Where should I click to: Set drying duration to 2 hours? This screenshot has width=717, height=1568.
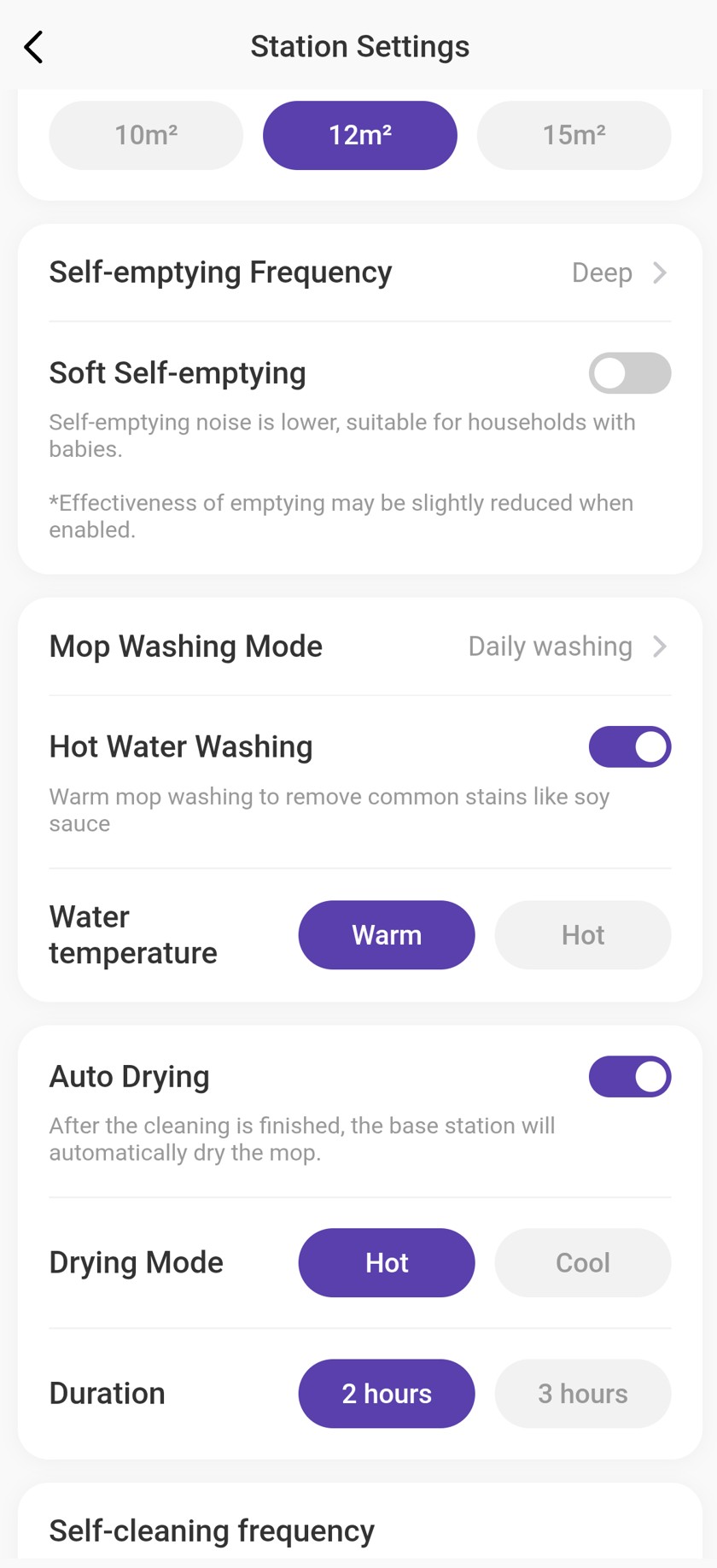click(386, 1394)
